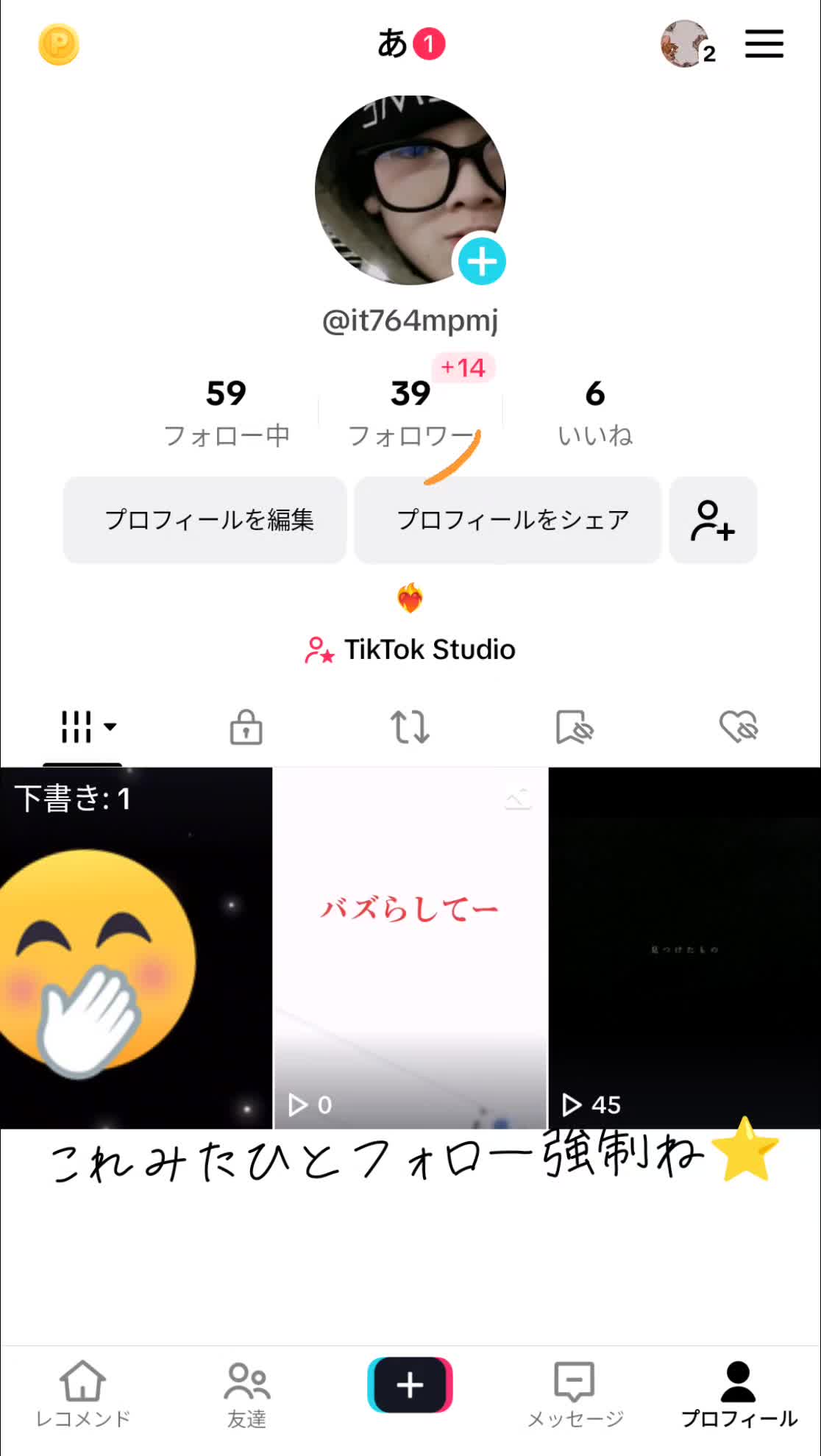Switch to the 友達 tab
Image resolution: width=821 pixels, height=1456 pixels.
point(246,1394)
